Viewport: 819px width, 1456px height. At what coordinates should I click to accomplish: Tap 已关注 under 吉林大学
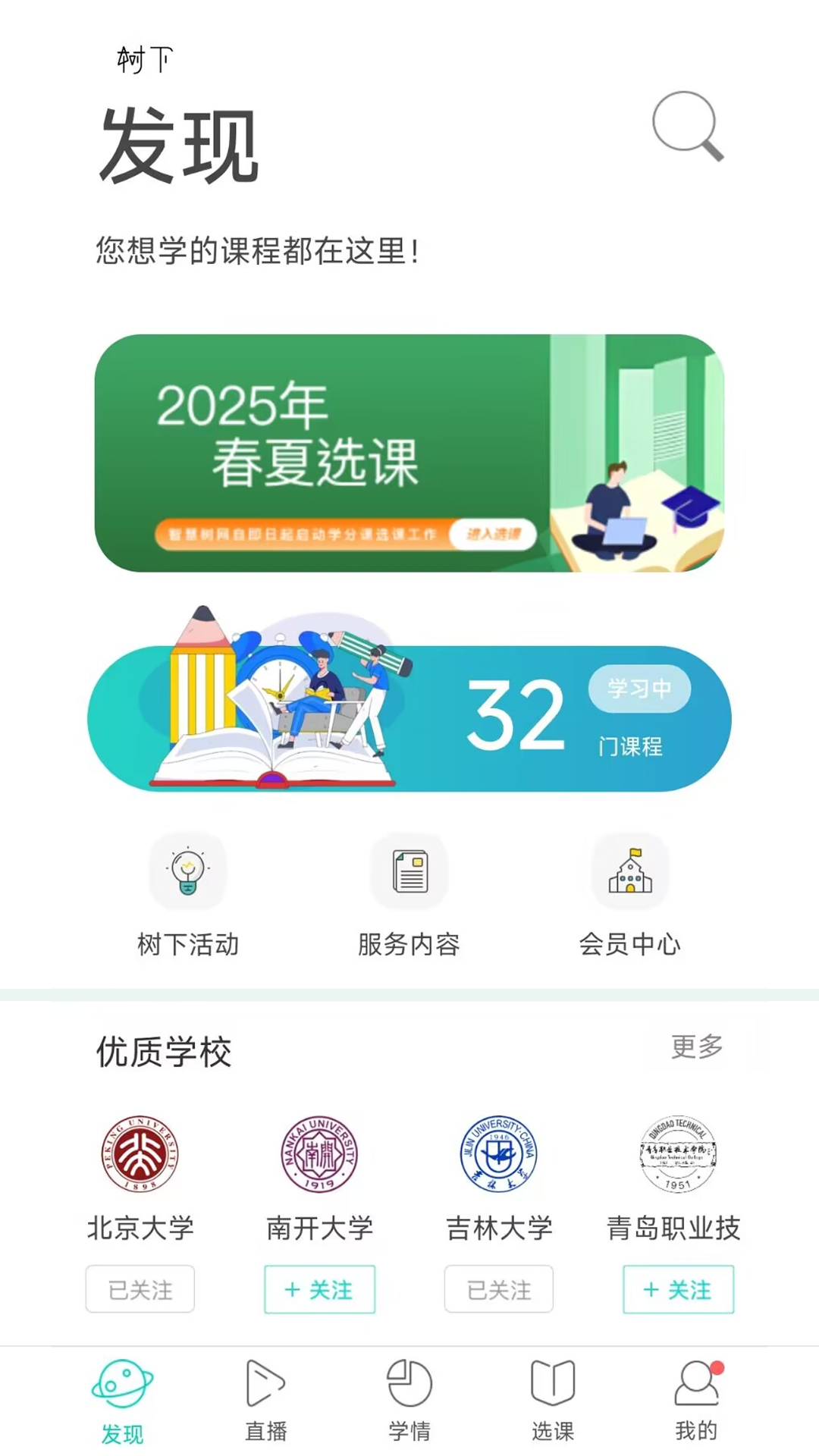[499, 1289]
